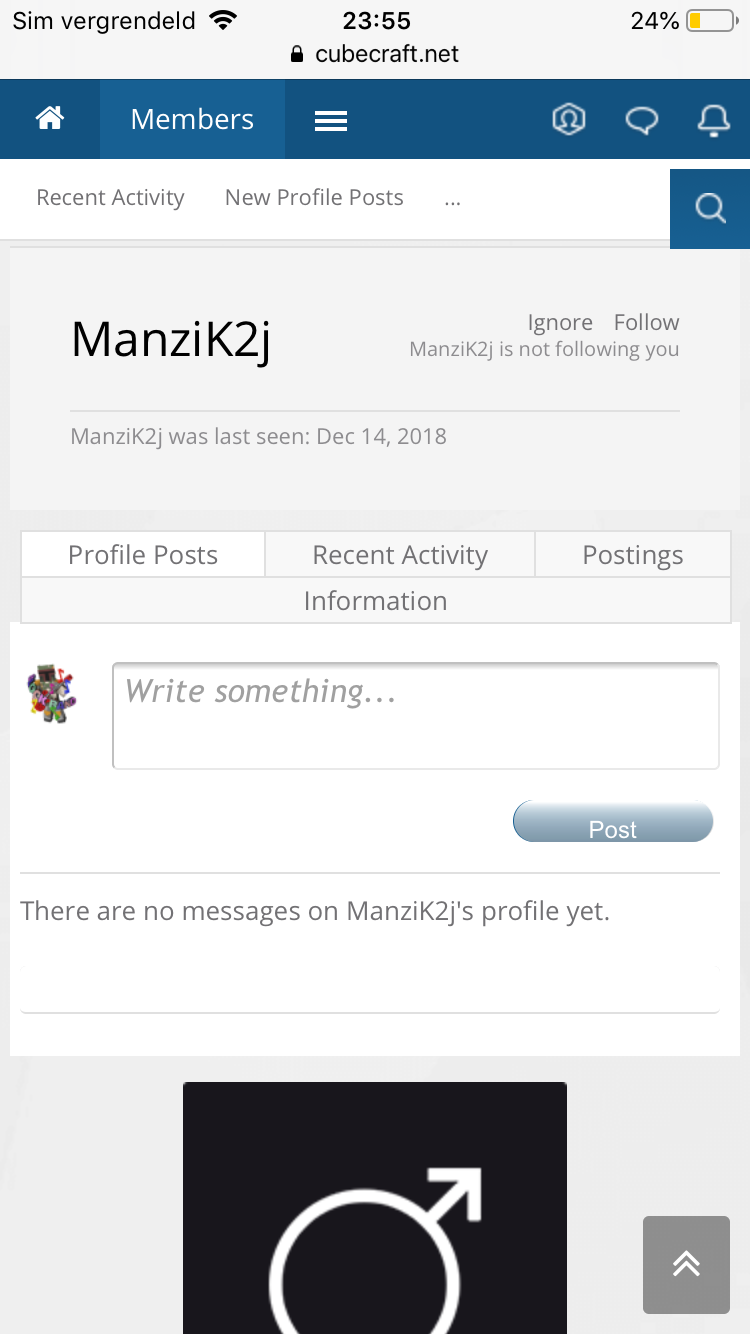This screenshot has height=1334, width=750.
Task: Open the Members section
Action: tap(192, 119)
